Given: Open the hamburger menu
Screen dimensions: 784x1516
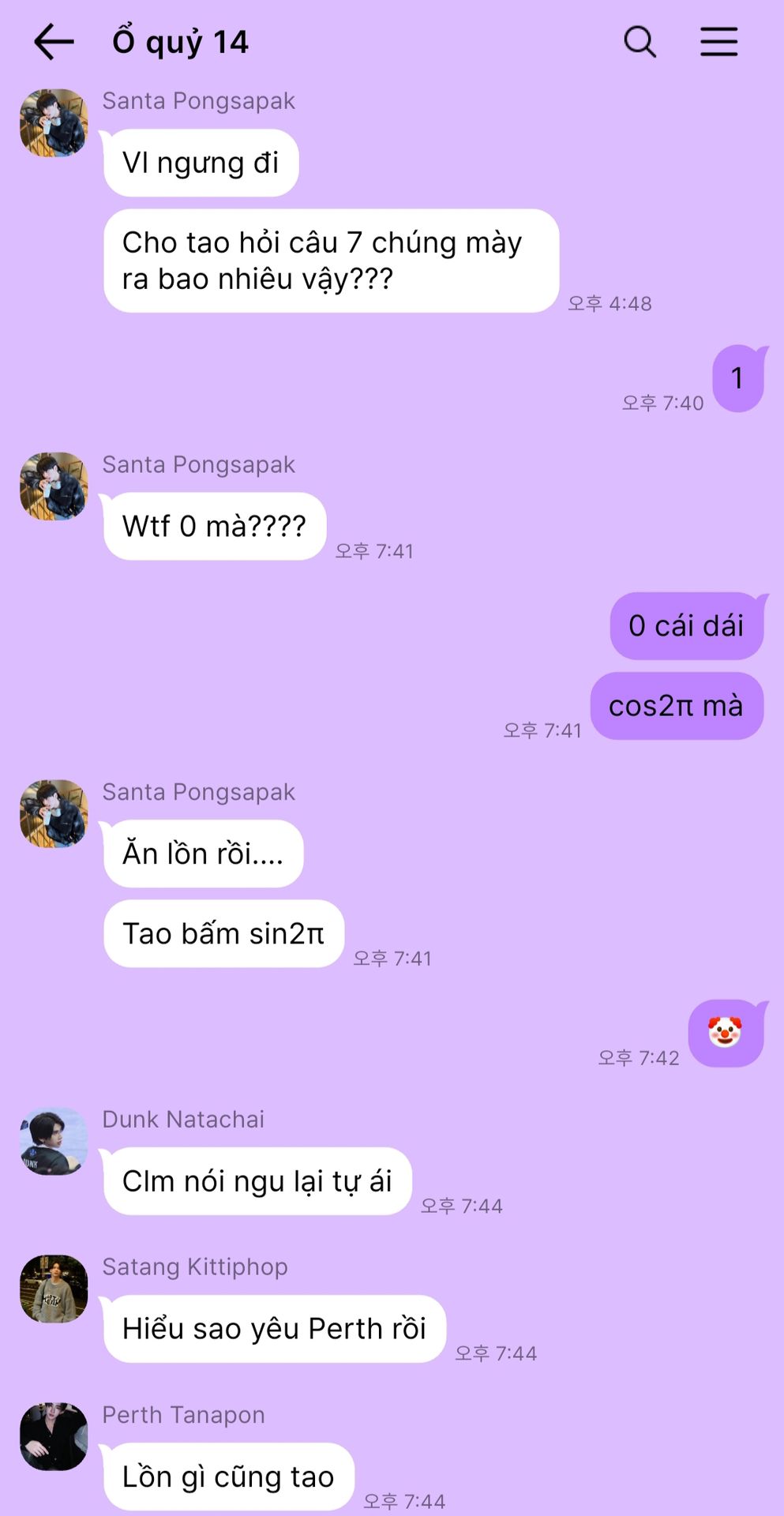Looking at the screenshot, I should (718, 42).
